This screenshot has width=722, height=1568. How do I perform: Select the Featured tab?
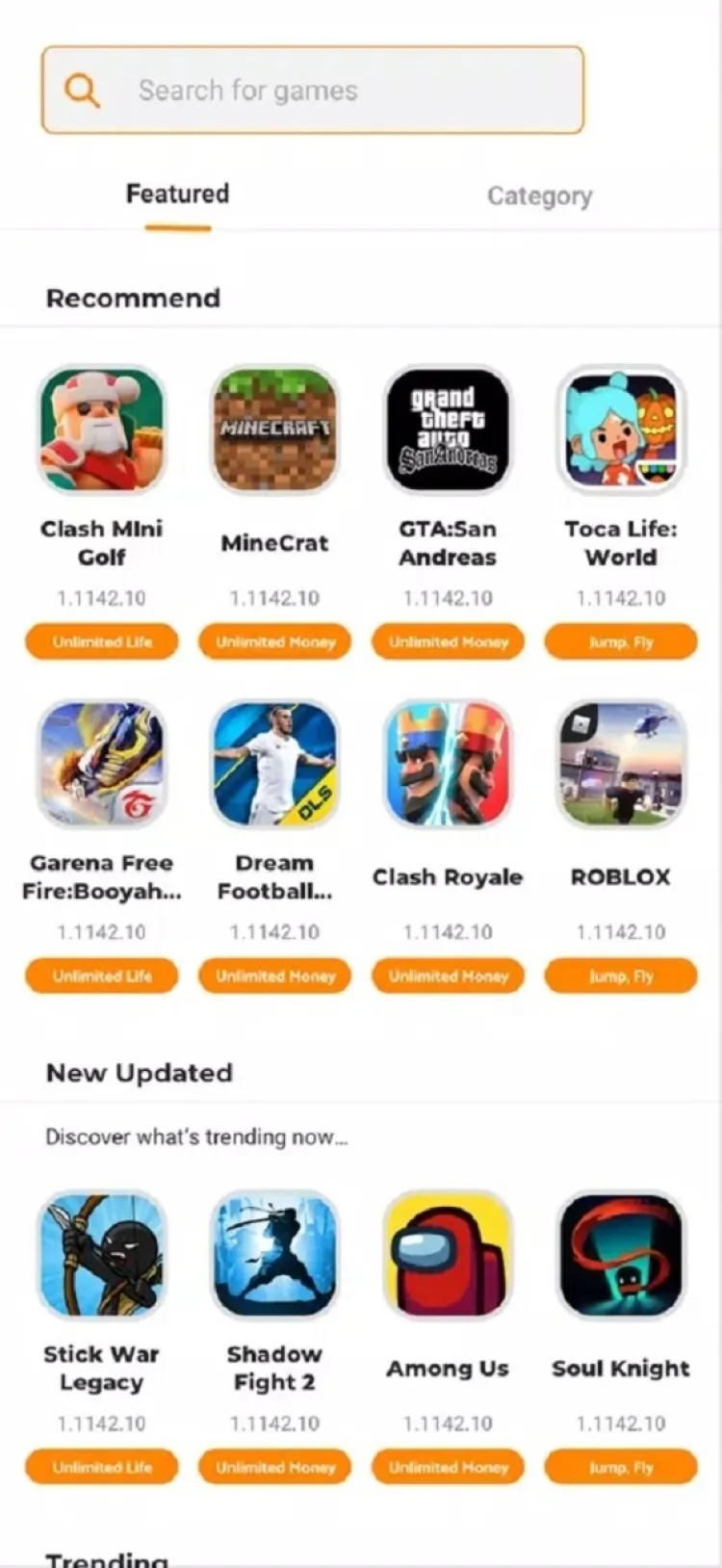(x=178, y=194)
